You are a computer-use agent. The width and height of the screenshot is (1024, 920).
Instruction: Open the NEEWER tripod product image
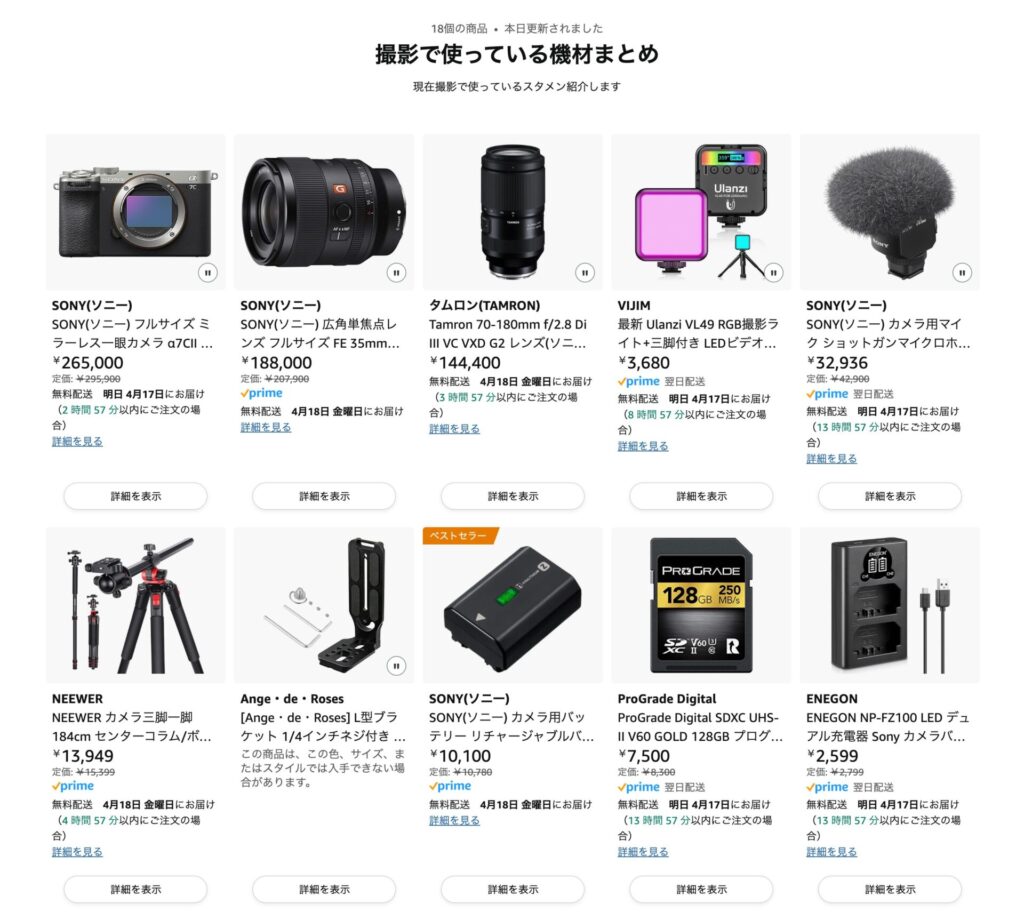coord(134,605)
